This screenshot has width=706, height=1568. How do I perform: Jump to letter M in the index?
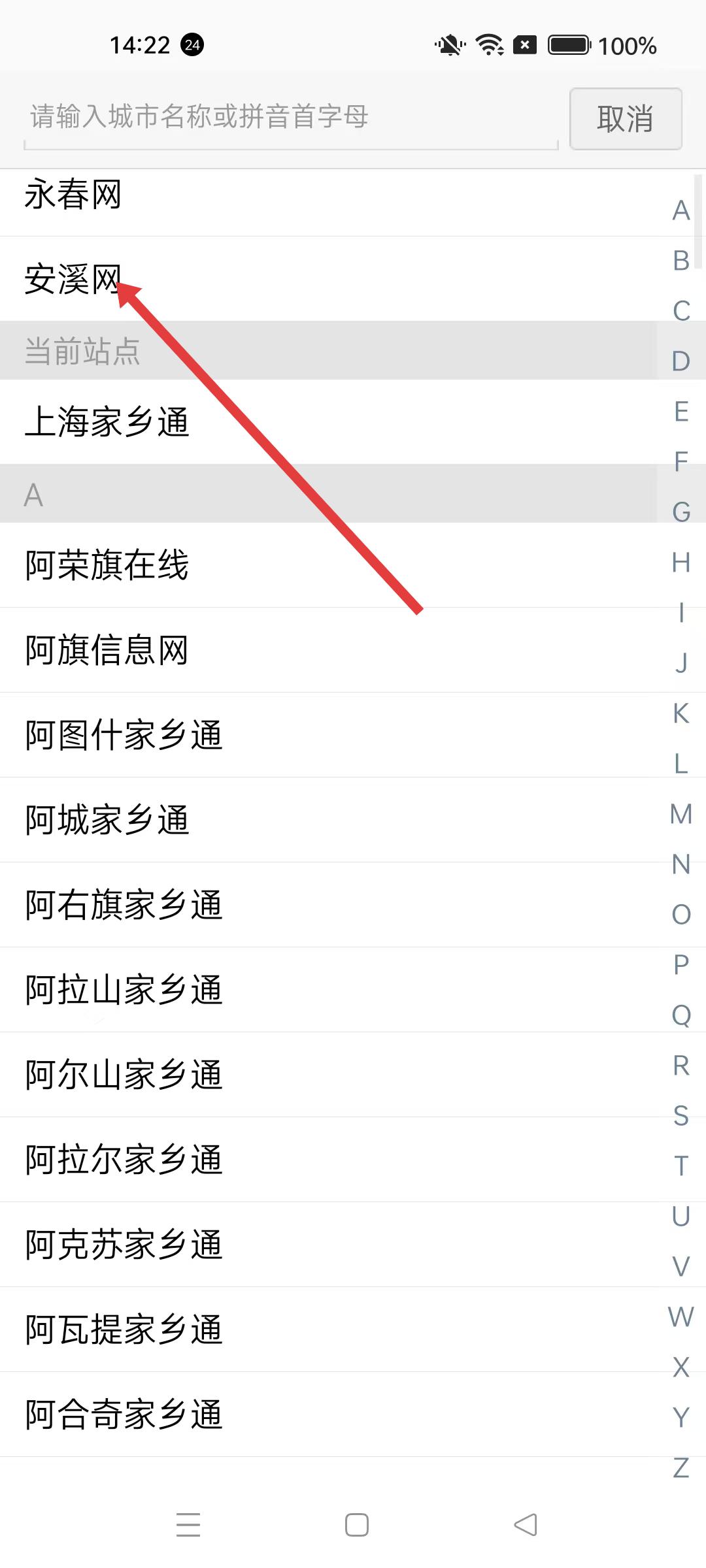pos(681,814)
